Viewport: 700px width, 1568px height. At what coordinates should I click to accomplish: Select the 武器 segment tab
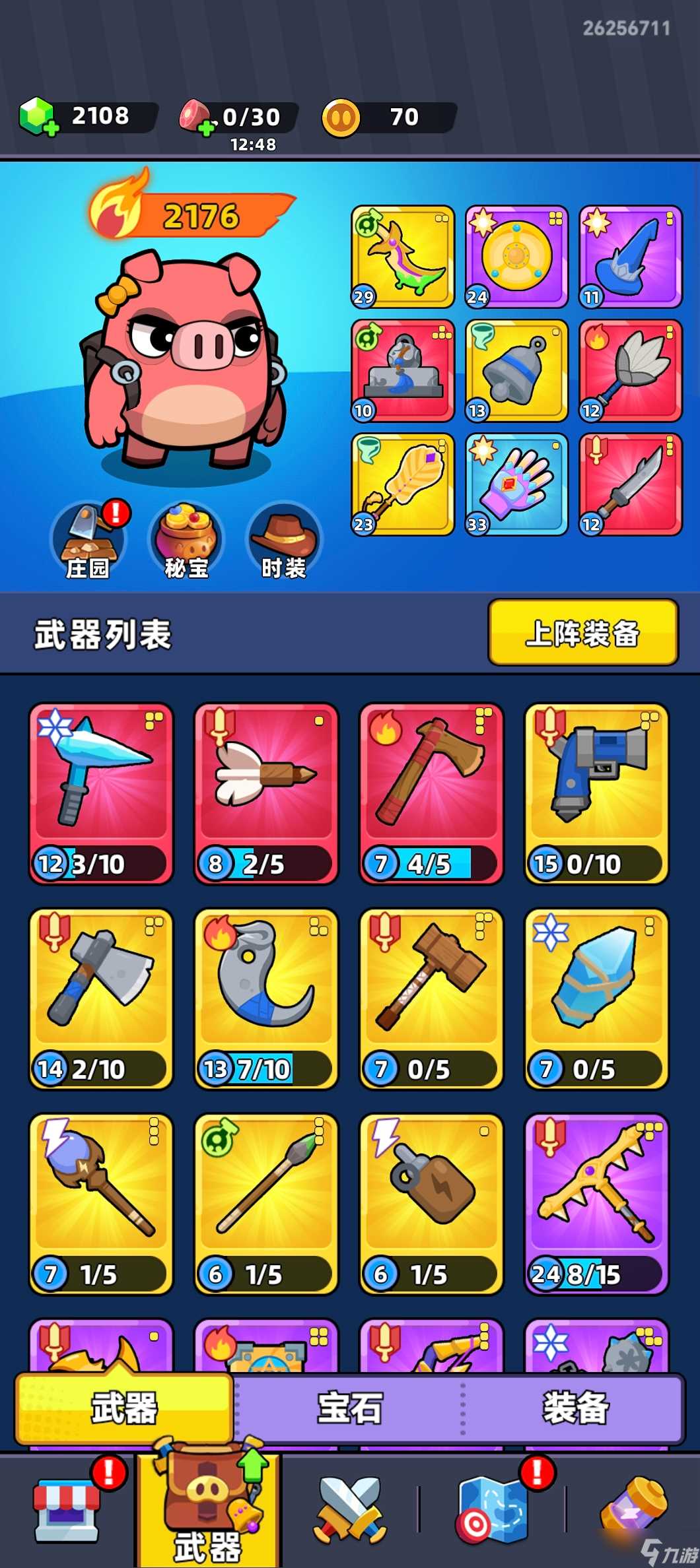click(125, 1408)
